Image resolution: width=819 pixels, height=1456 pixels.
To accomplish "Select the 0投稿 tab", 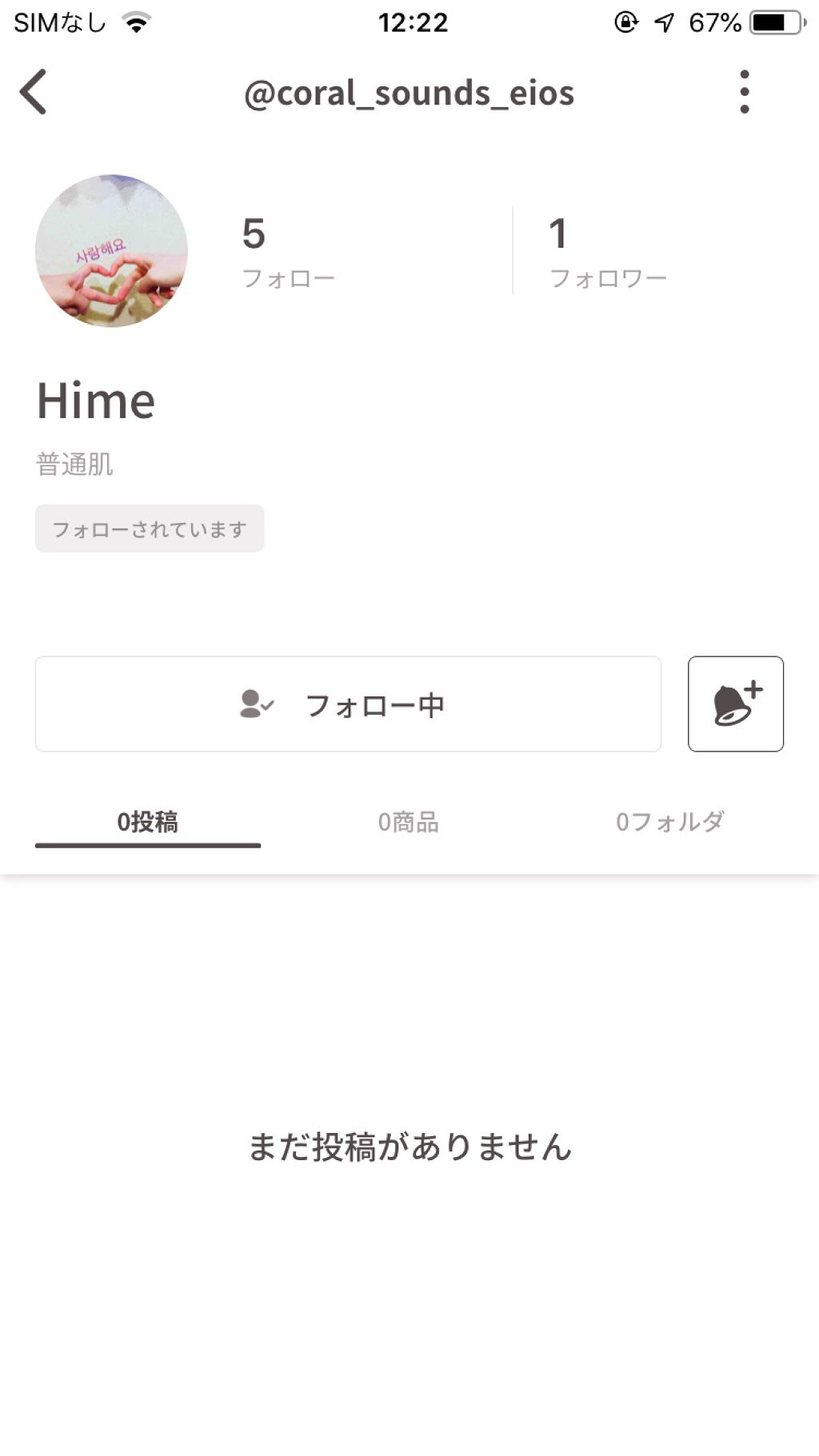I will pos(149,821).
